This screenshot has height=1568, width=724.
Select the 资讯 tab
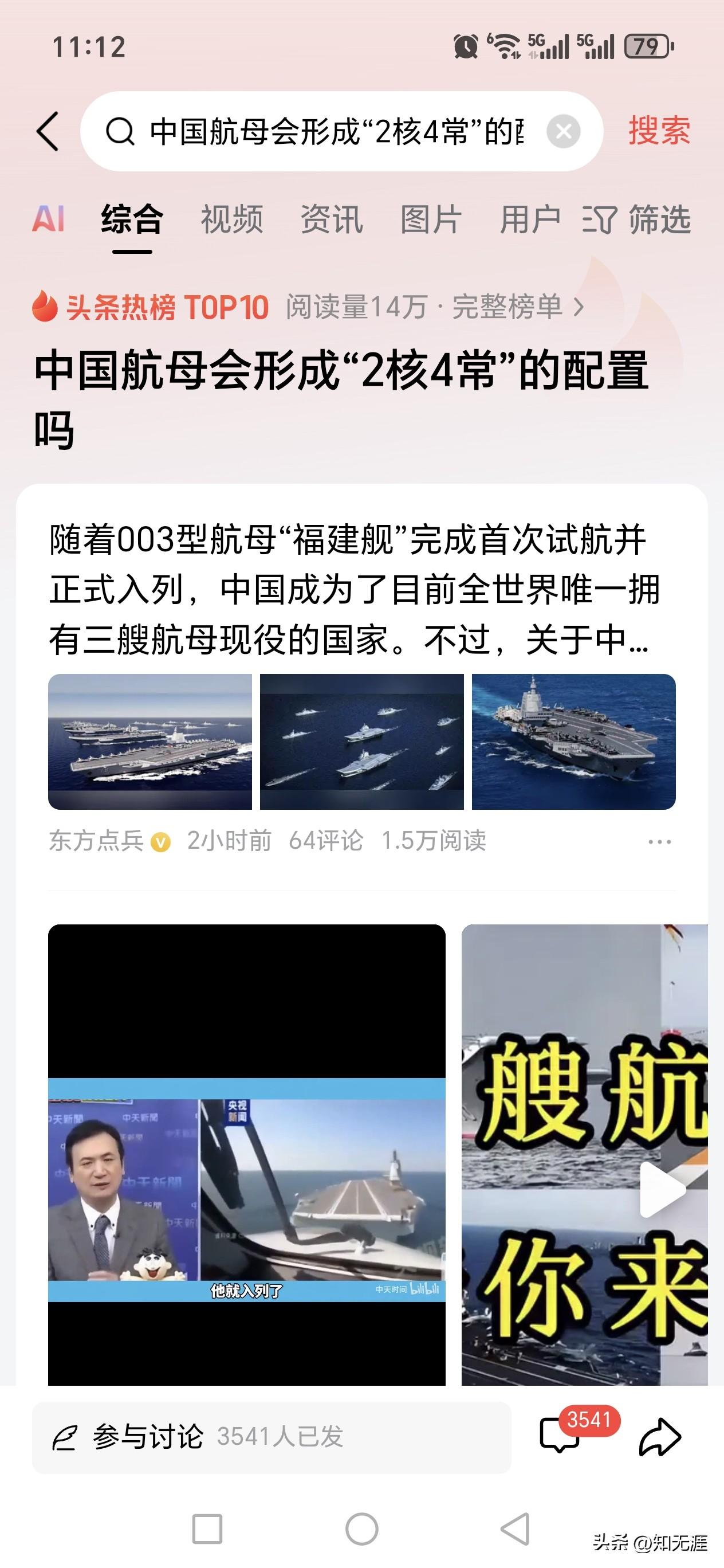coord(330,220)
